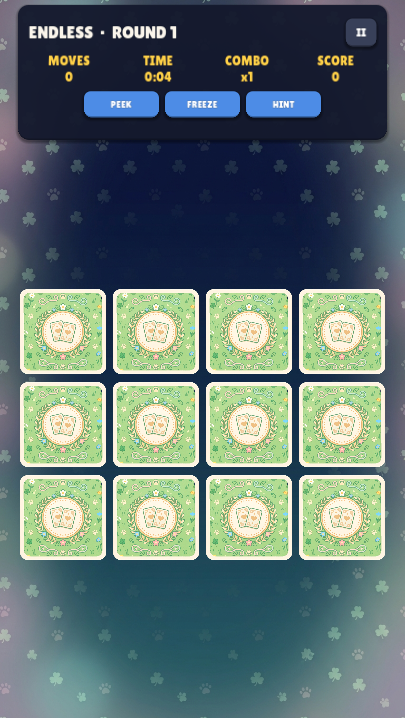Flip the last card in the middle row
Viewport: 405px width, 718px height.
pos(342,424)
